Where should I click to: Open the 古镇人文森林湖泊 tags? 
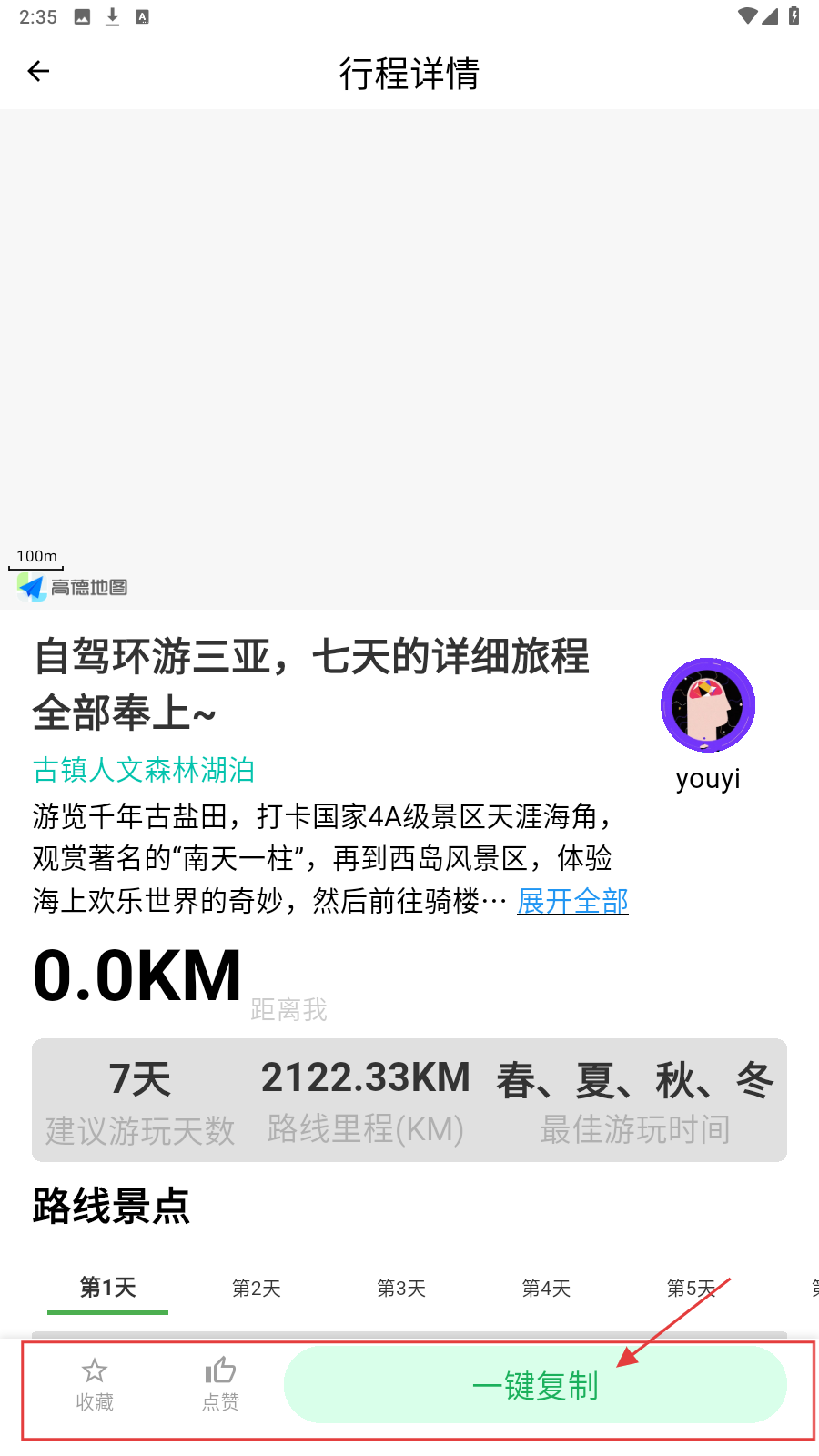[144, 770]
